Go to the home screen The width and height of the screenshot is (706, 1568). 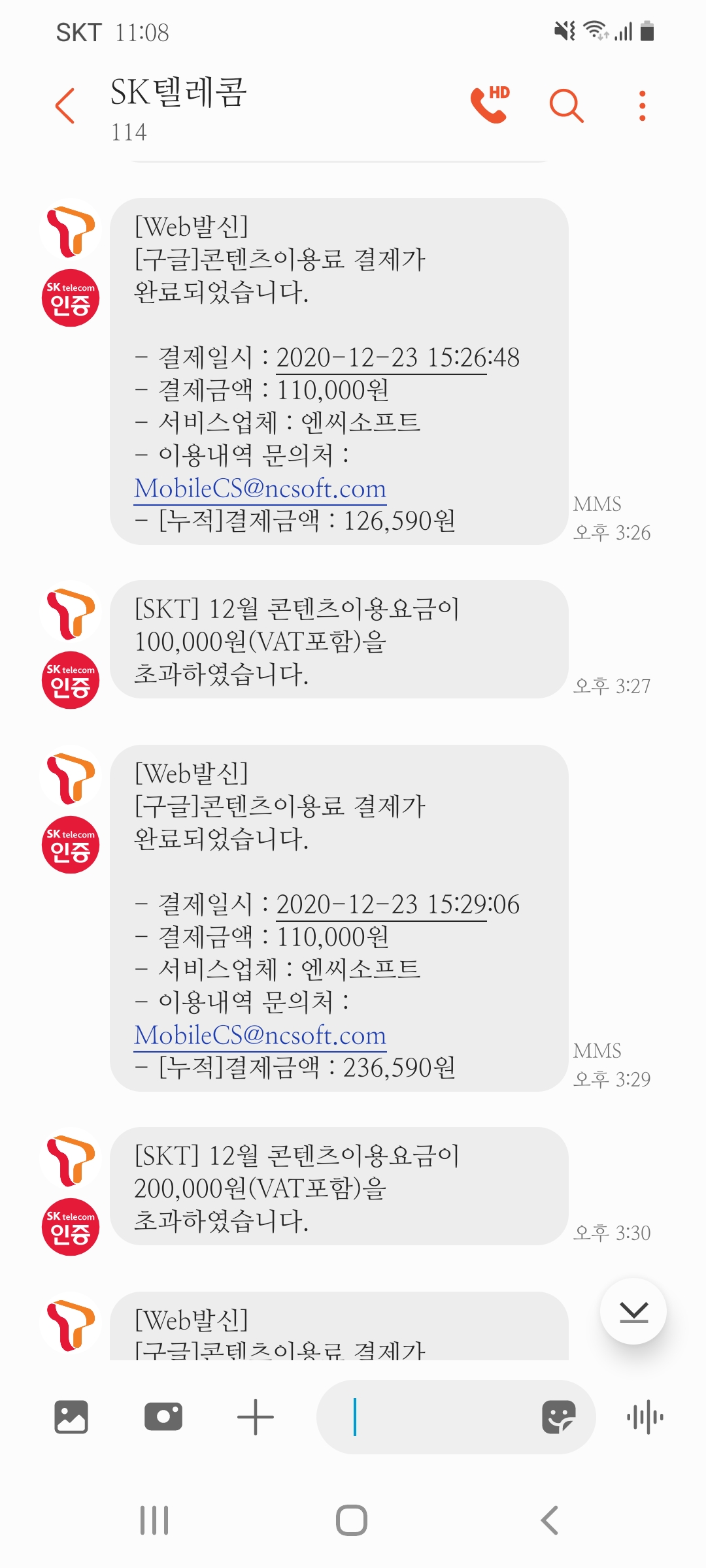(x=352, y=1520)
